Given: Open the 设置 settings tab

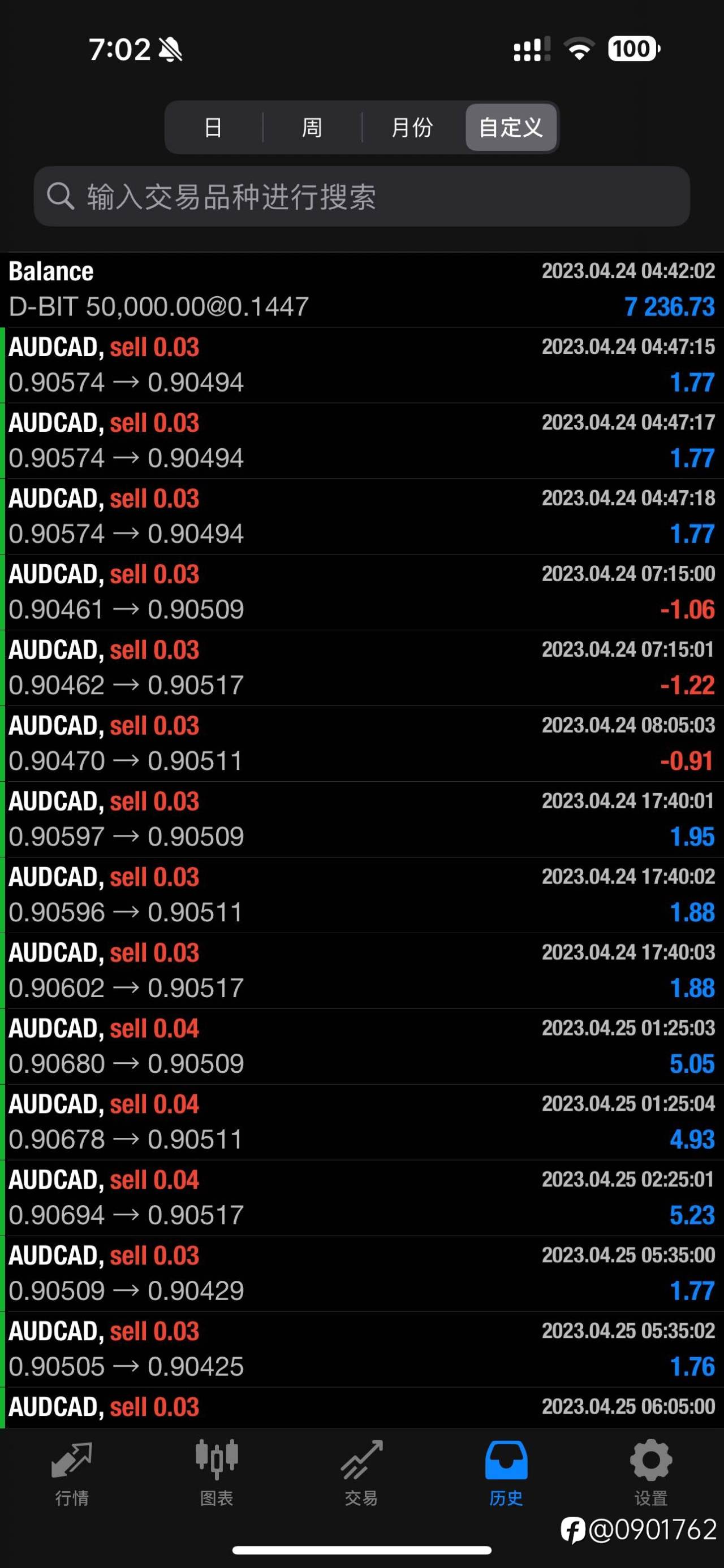Looking at the screenshot, I should point(652,1473).
